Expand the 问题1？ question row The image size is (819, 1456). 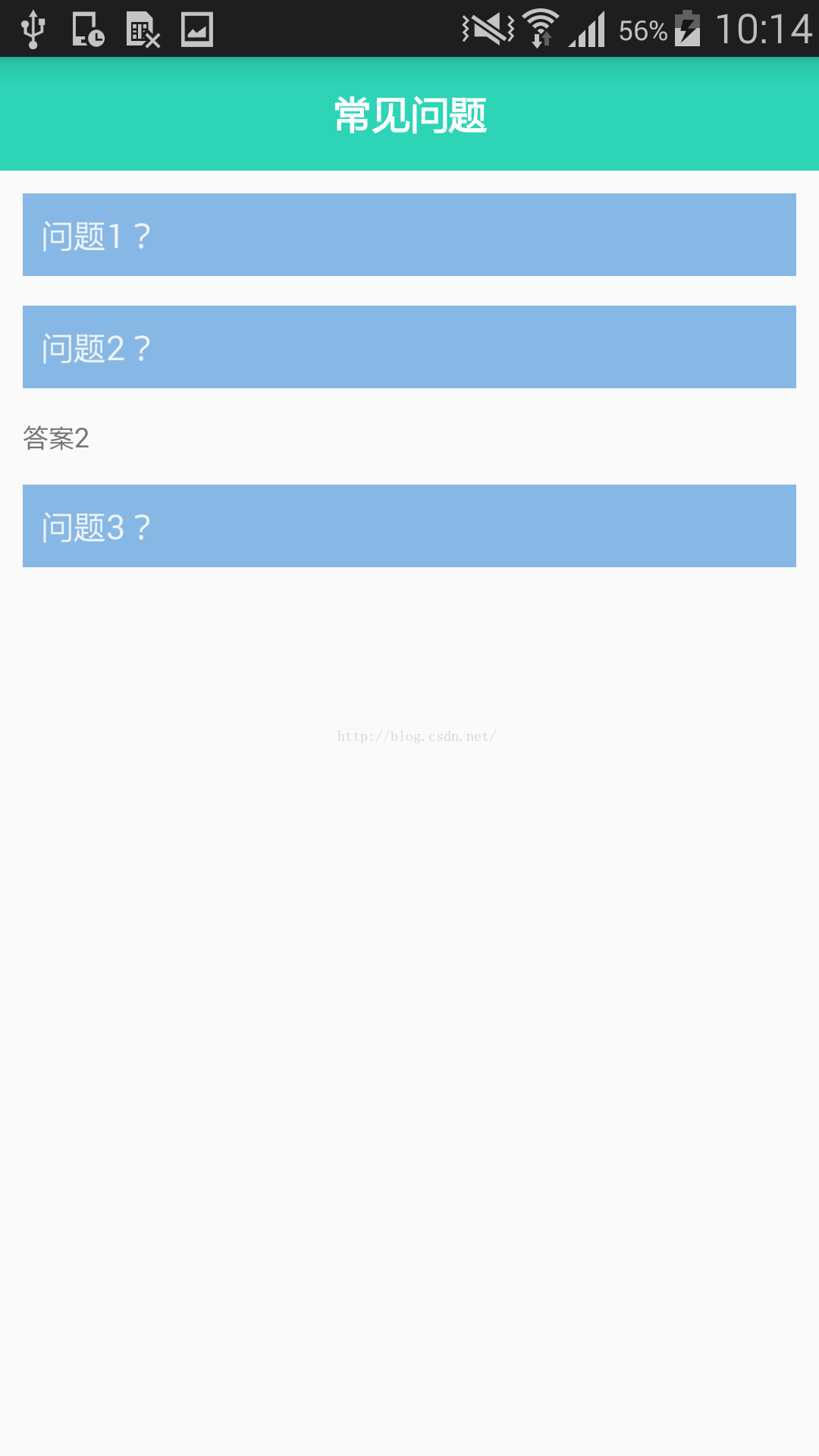[409, 235]
